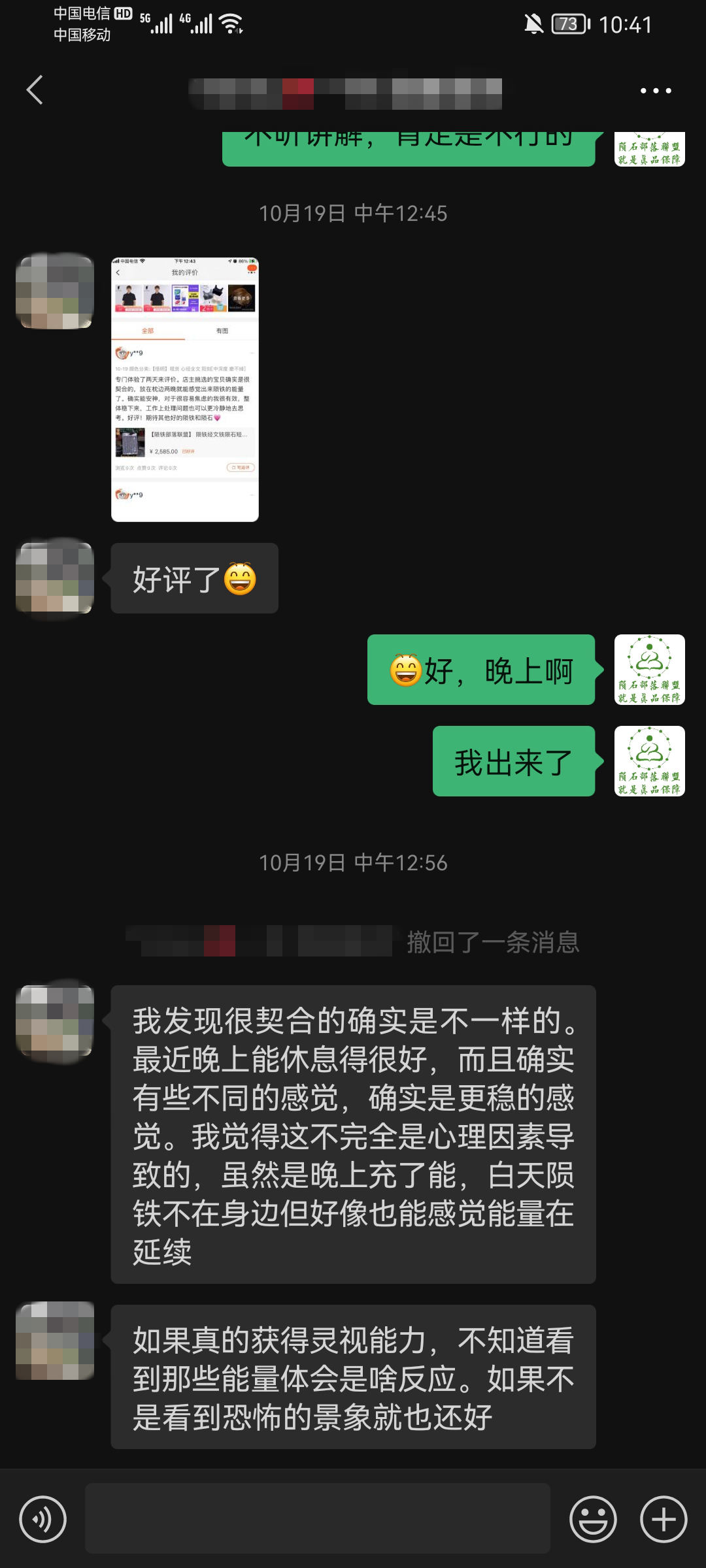Go back to the chat list

click(x=35, y=90)
